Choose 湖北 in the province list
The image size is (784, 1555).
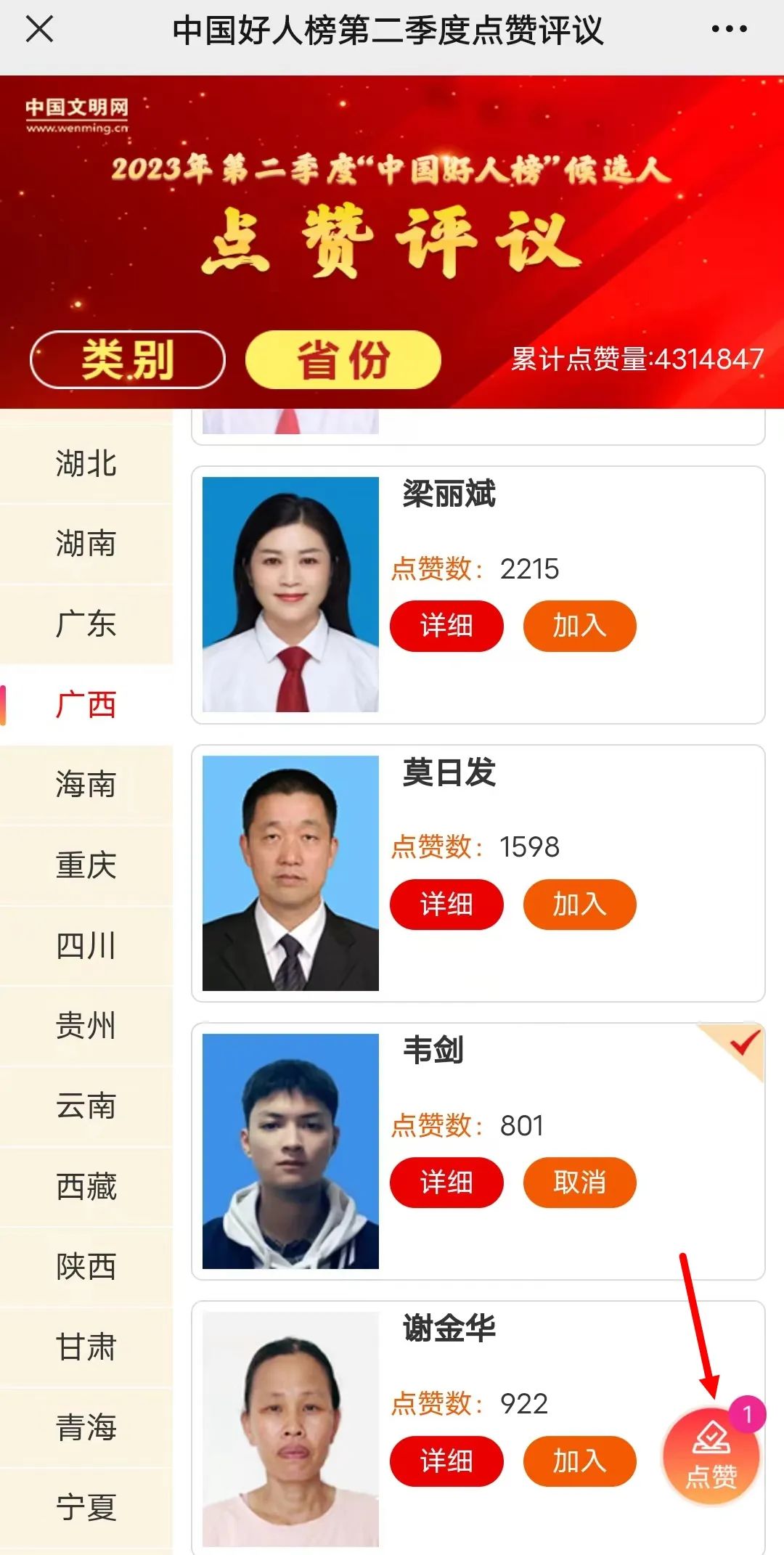click(x=86, y=463)
